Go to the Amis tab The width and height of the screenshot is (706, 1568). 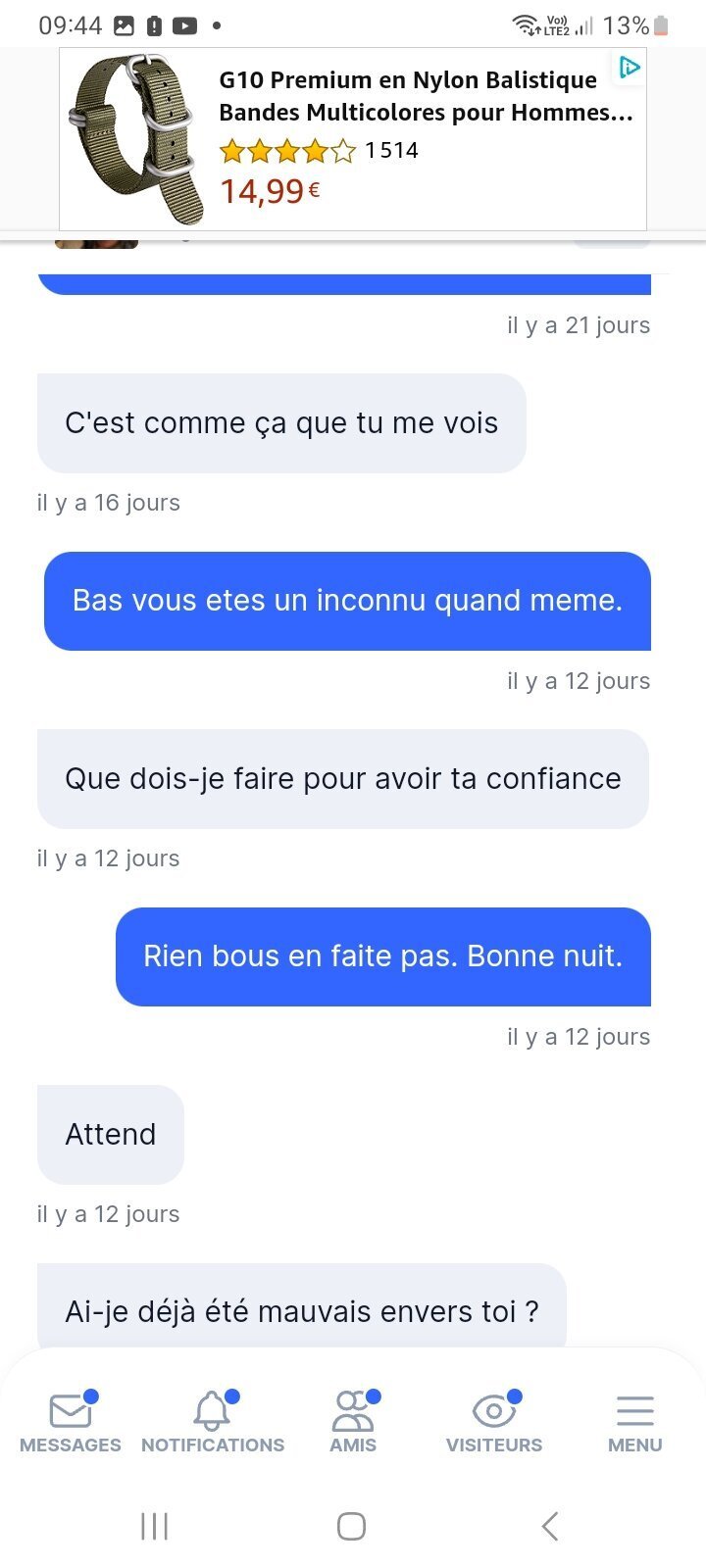(x=353, y=1422)
